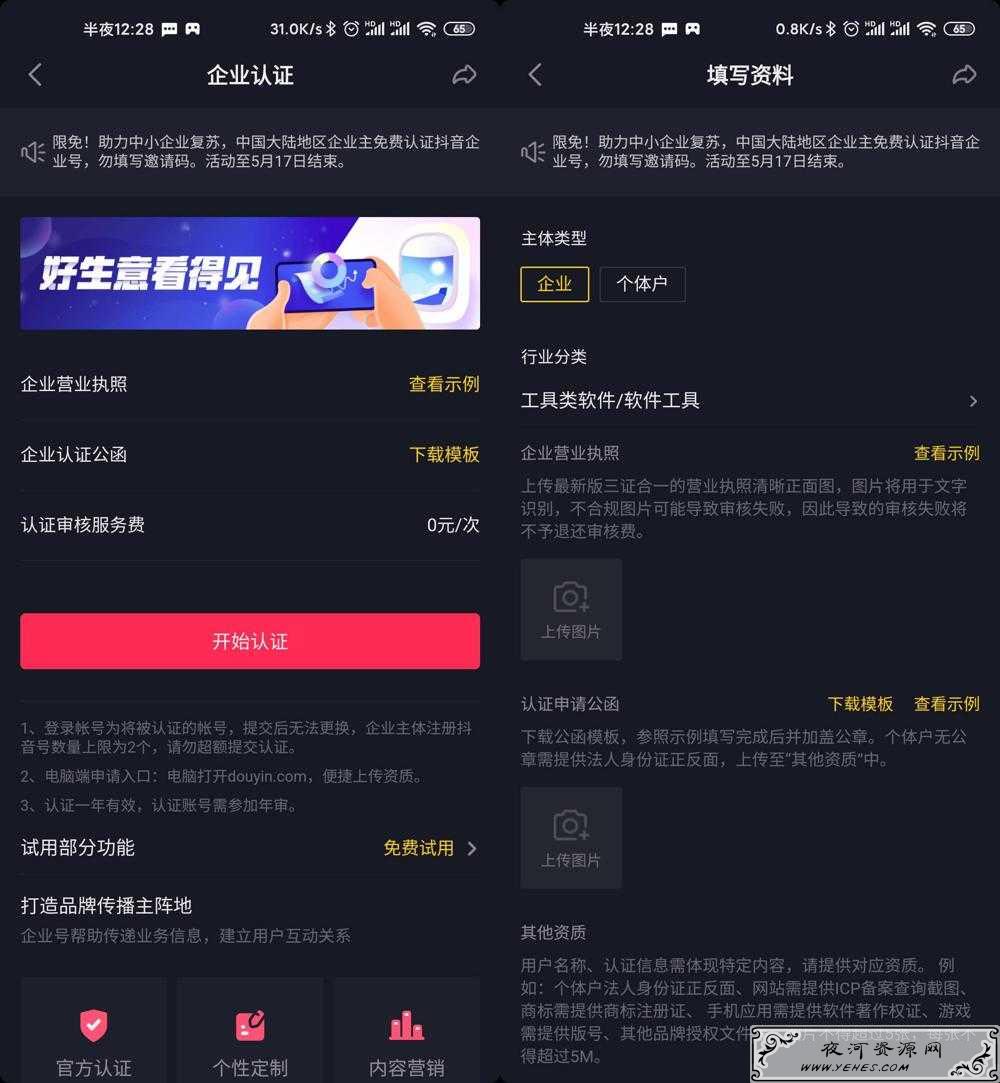Viewport: 1000px width, 1083px height.
Task: Share the 填写资料 page
Action: click(964, 75)
